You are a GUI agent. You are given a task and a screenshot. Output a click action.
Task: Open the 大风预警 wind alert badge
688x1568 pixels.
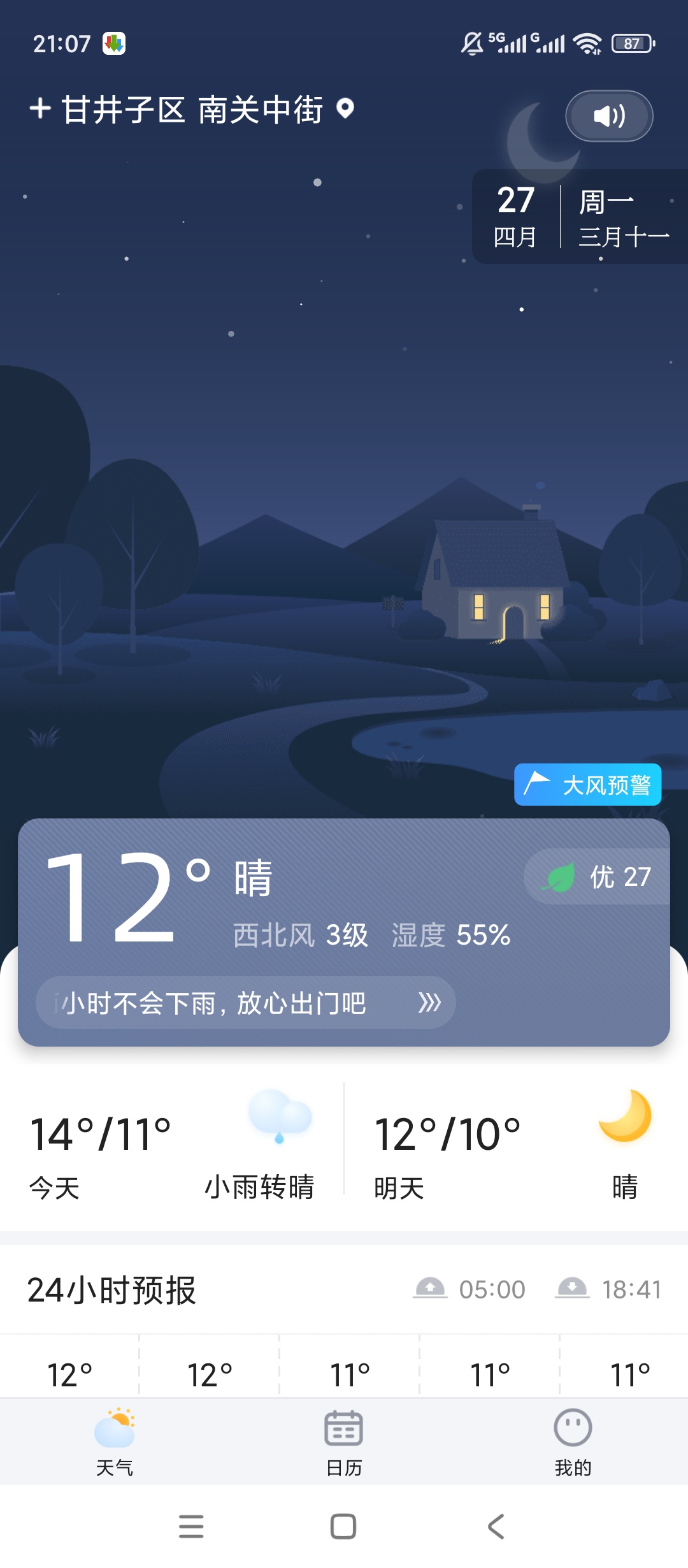(587, 785)
